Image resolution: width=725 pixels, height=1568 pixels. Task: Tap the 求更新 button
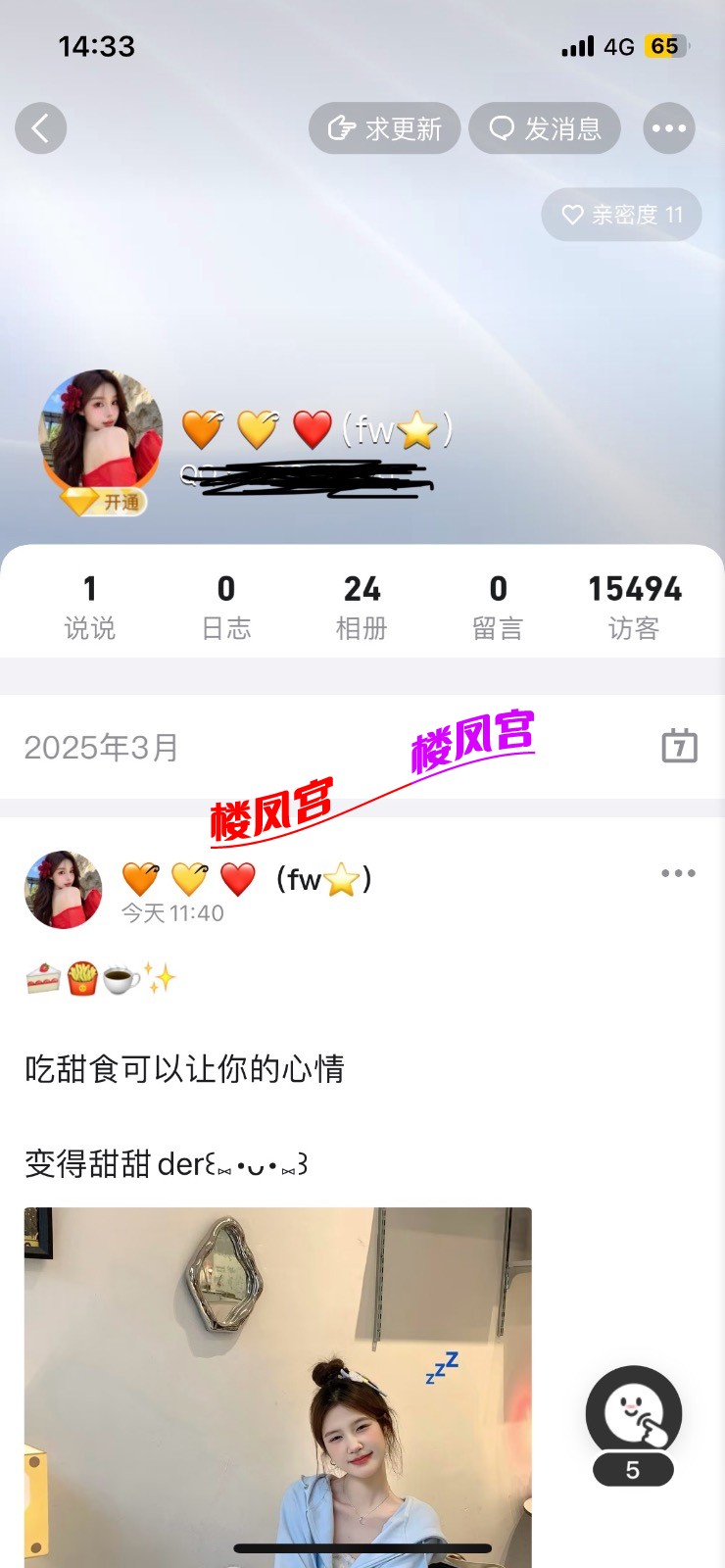pyautogui.click(x=384, y=128)
